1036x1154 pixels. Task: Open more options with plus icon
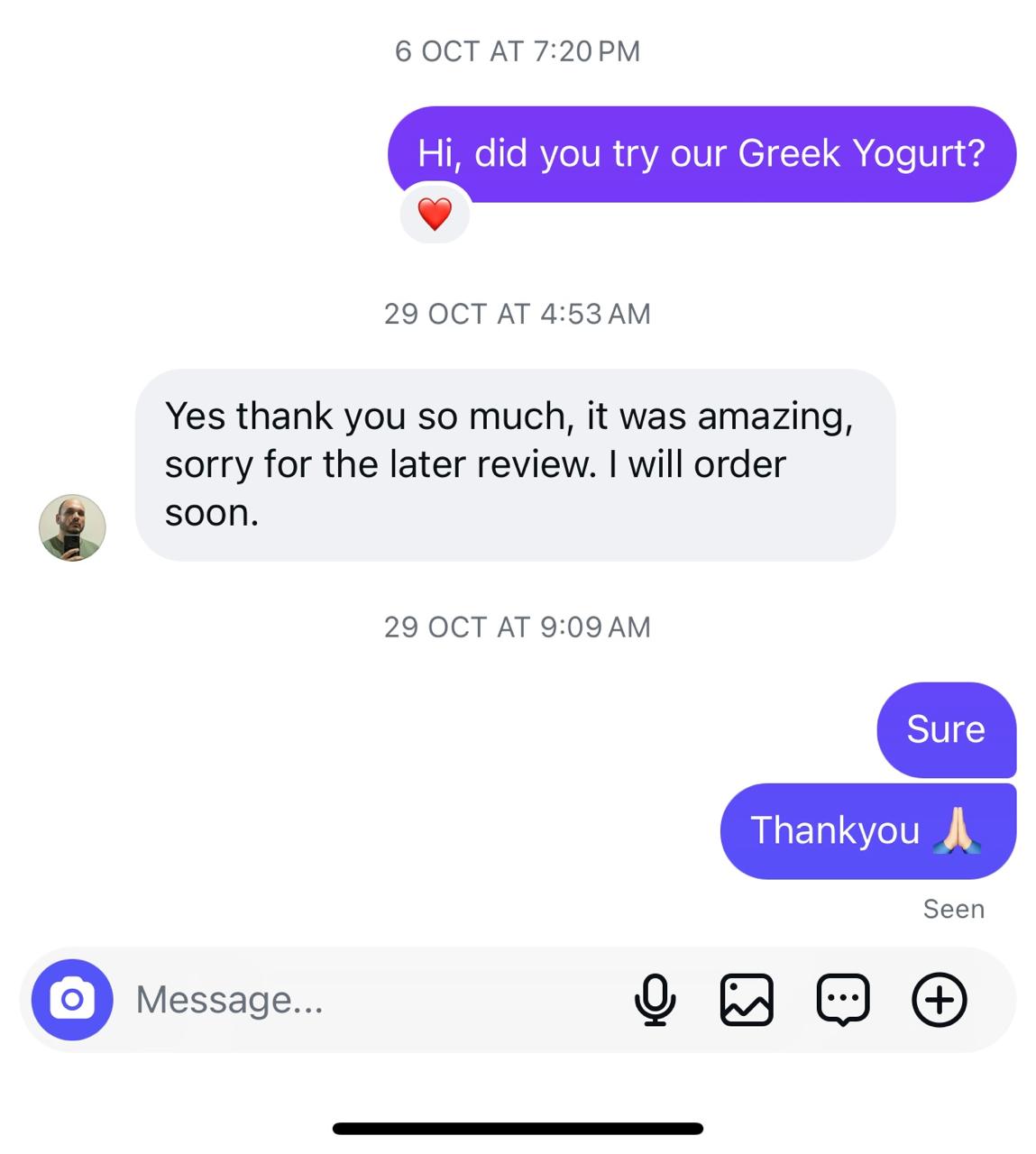click(939, 999)
